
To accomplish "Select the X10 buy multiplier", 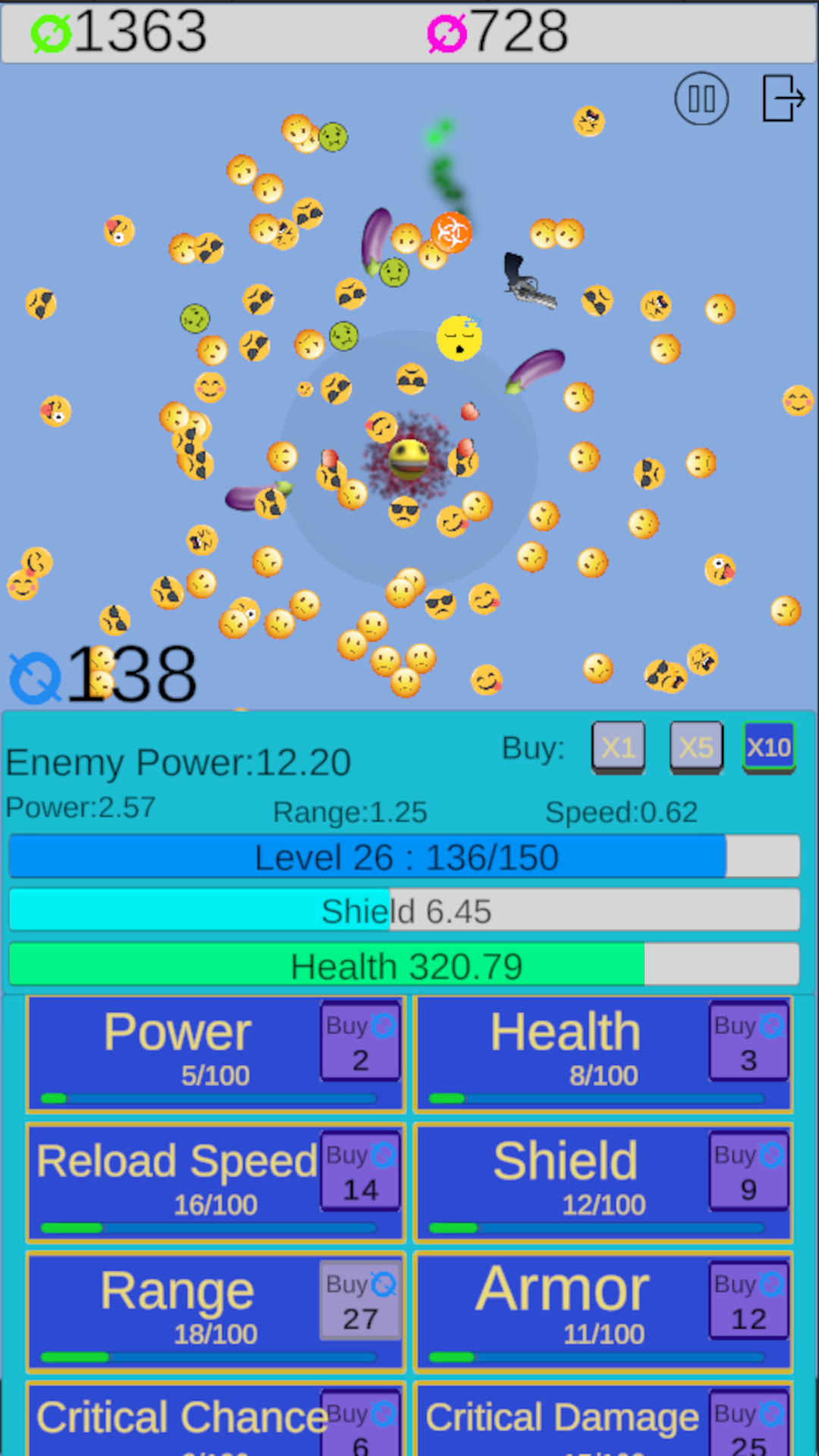I will tap(768, 748).
